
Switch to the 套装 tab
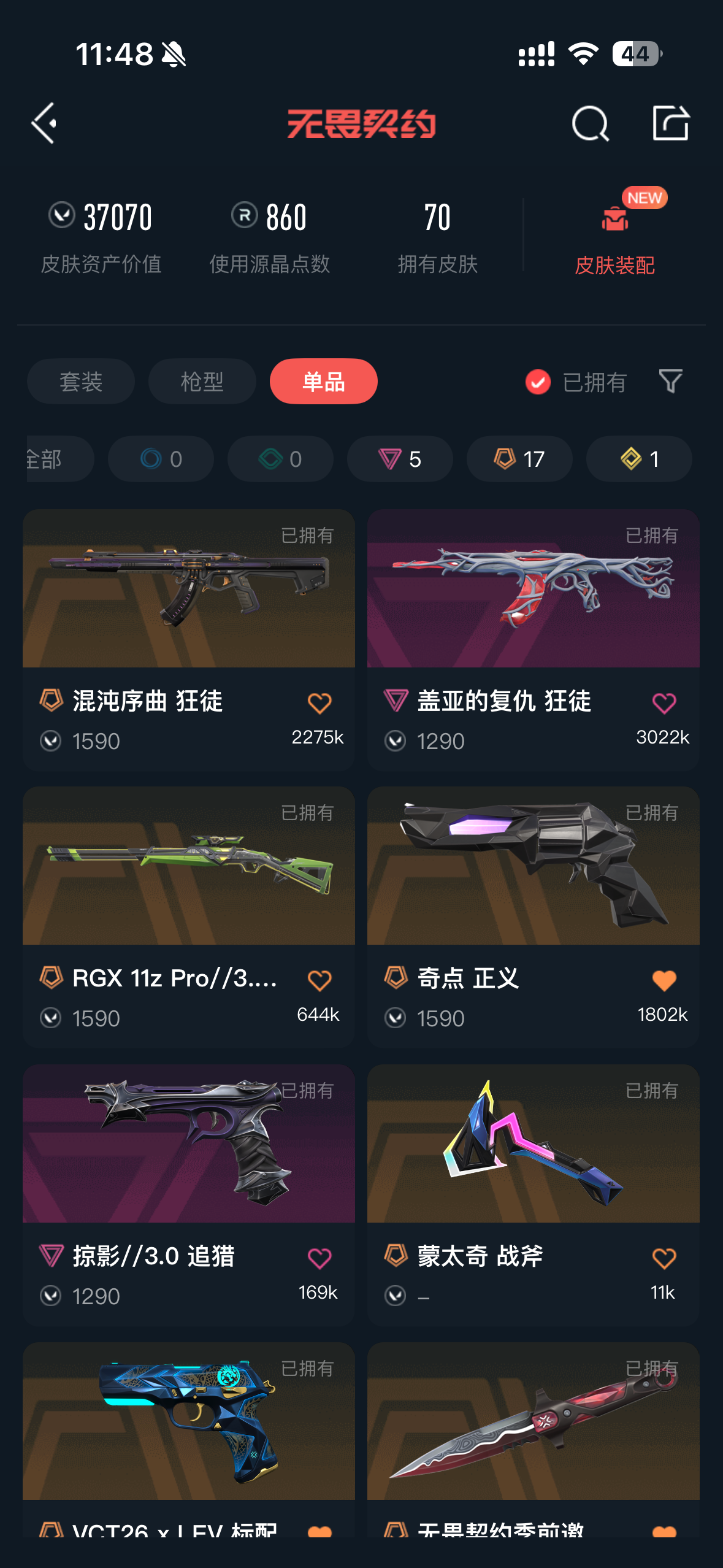(81, 382)
